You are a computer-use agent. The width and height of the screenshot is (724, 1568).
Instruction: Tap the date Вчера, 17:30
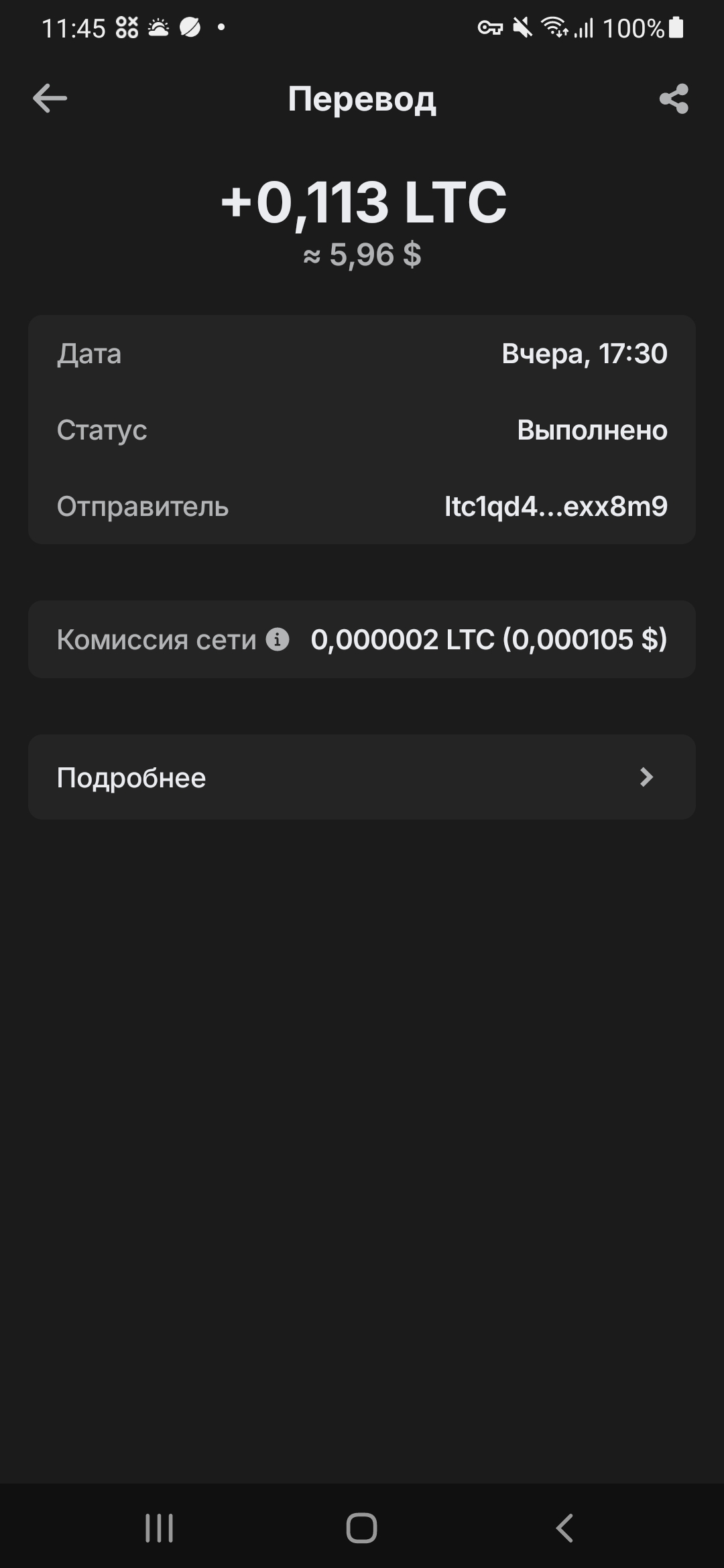coord(585,354)
